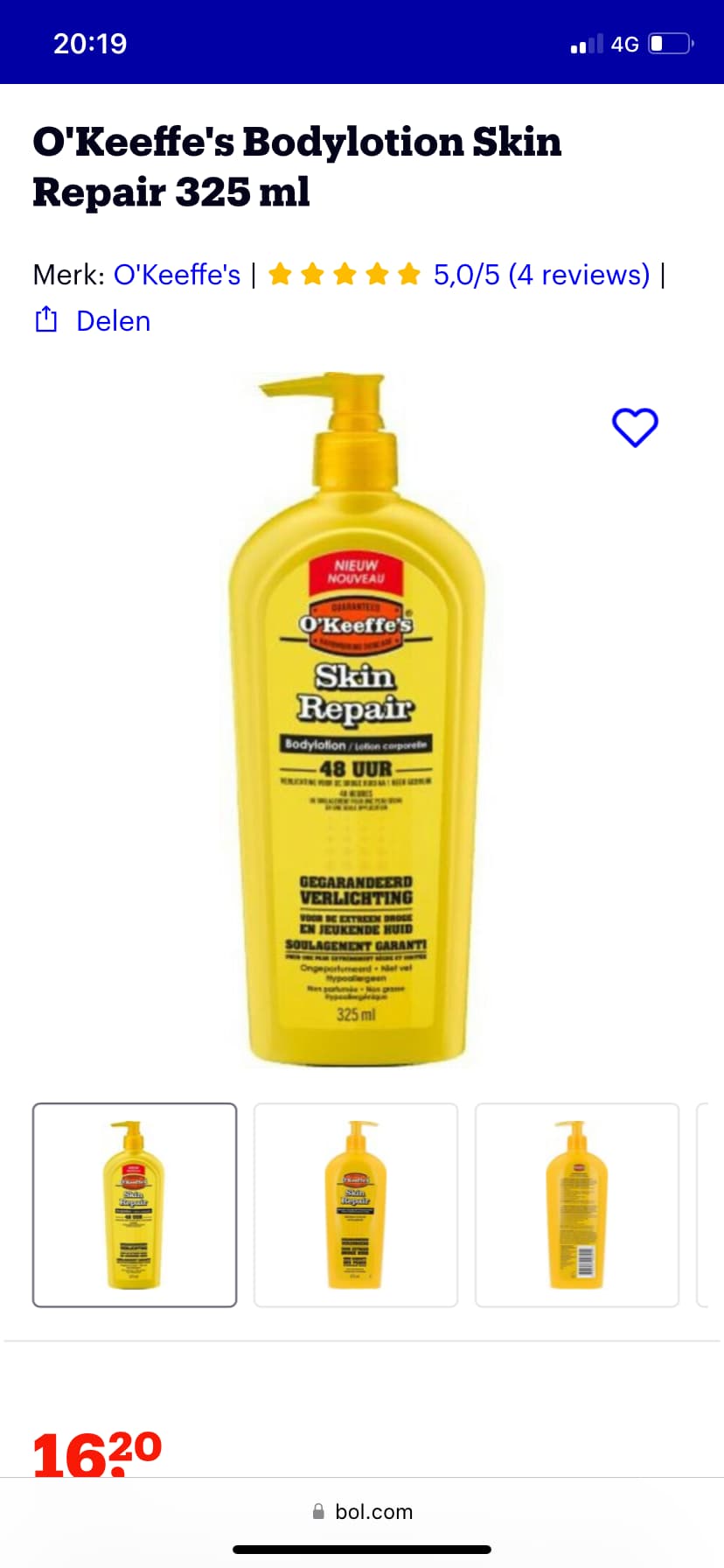This screenshot has width=724, height=1568.
Task: Select the first product thumbnail
Action: click(x=135, y=1205)
